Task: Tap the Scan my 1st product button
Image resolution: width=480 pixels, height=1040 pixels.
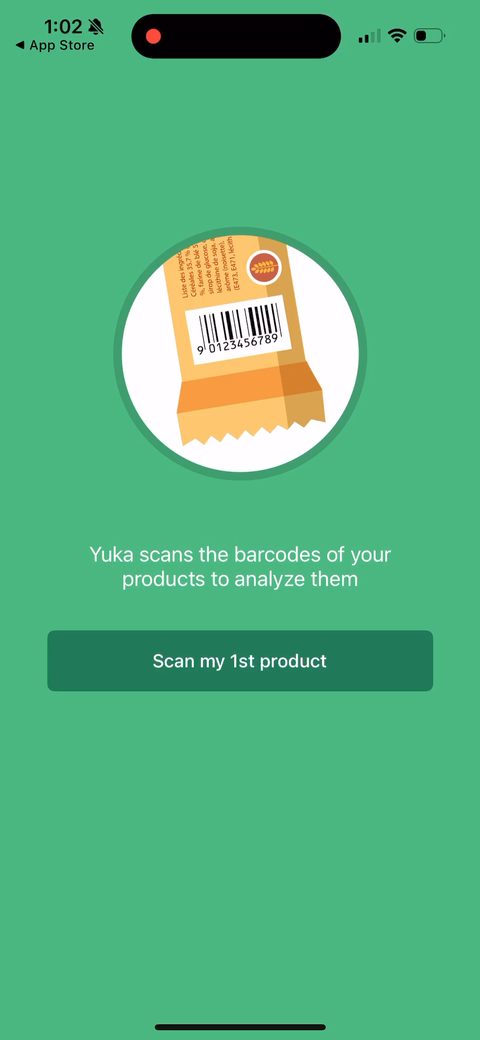Action: 240,661
